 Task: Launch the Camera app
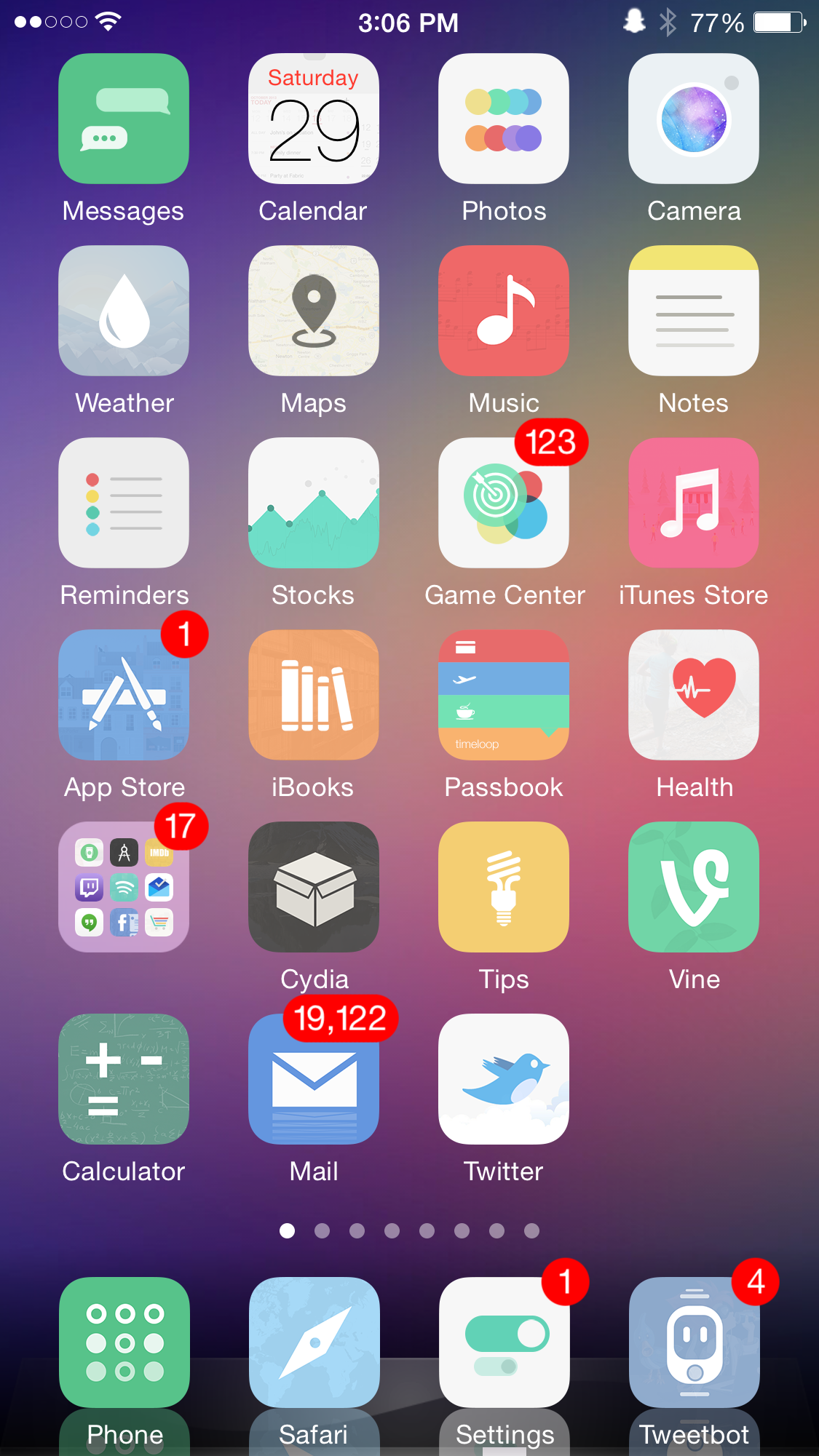point(694,119)
